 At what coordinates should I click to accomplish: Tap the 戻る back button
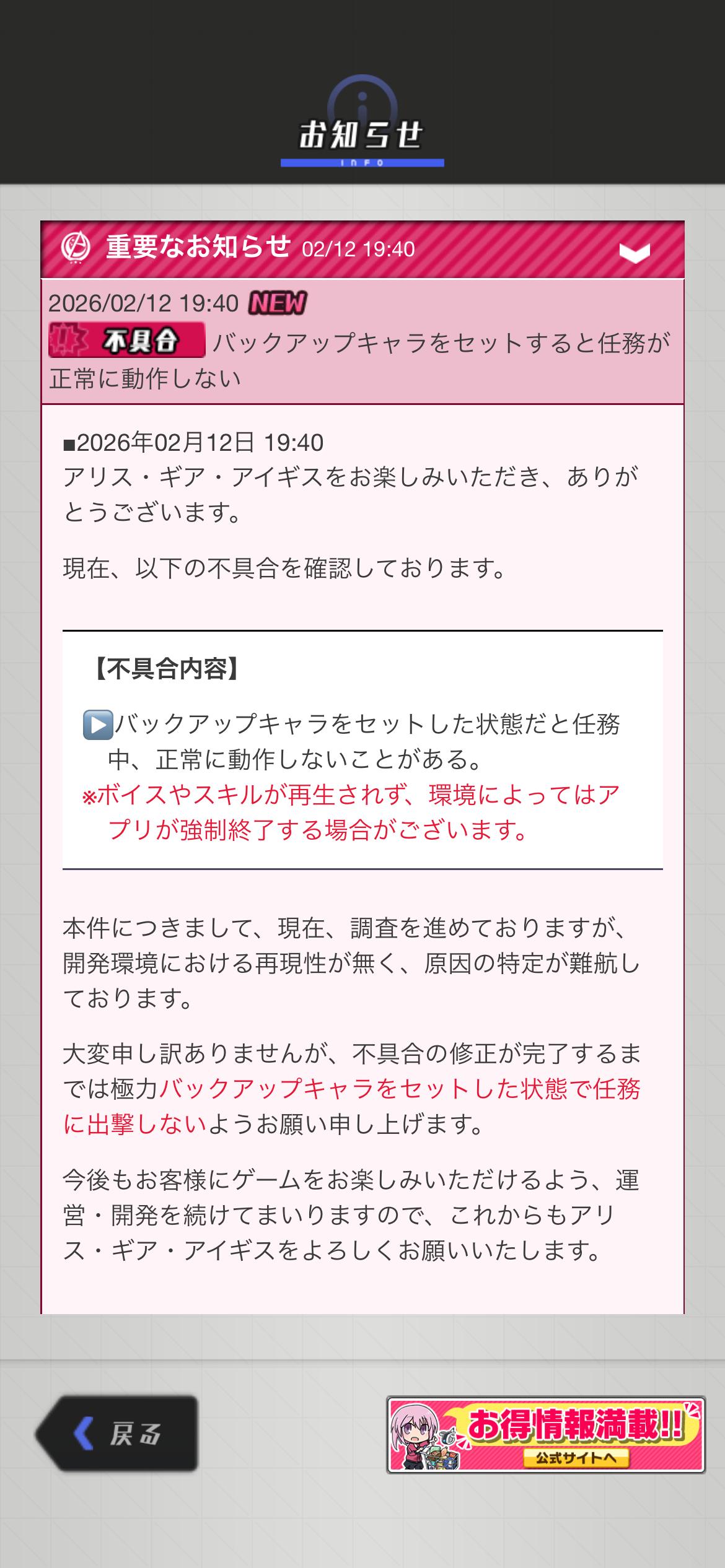pyautogui.click(x=118, y=1434)
